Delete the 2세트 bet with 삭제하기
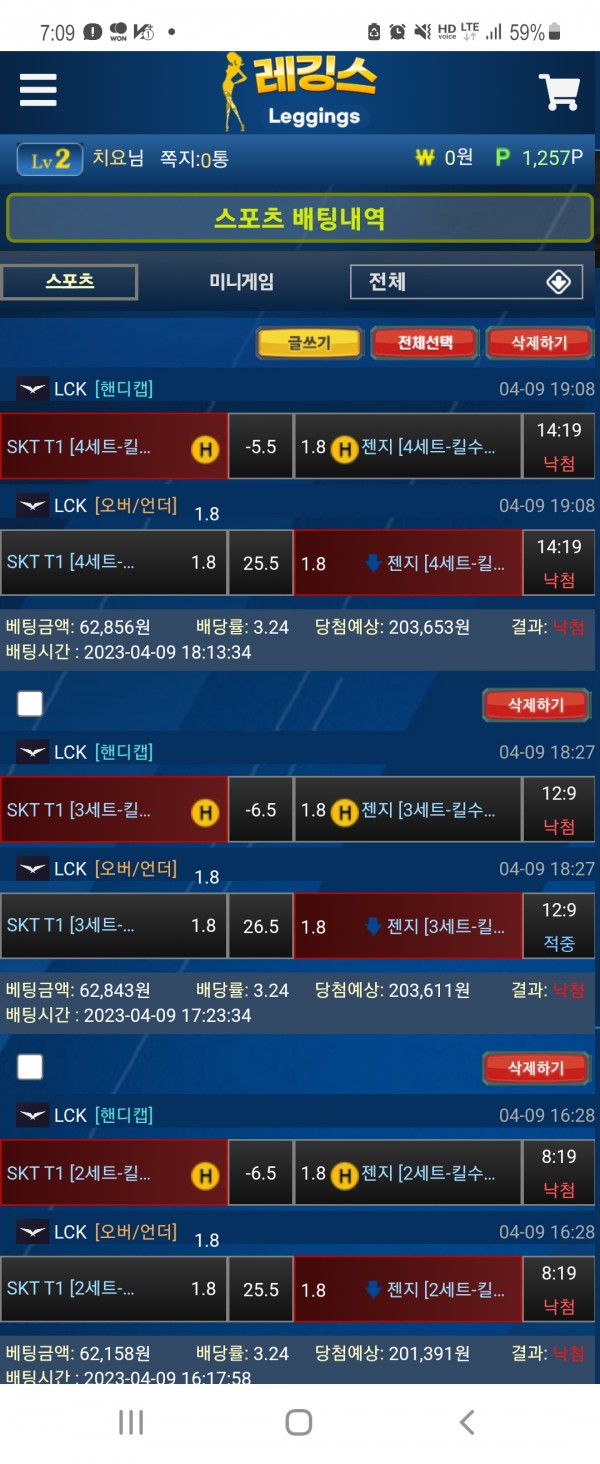 click(x=536, y=1068)
